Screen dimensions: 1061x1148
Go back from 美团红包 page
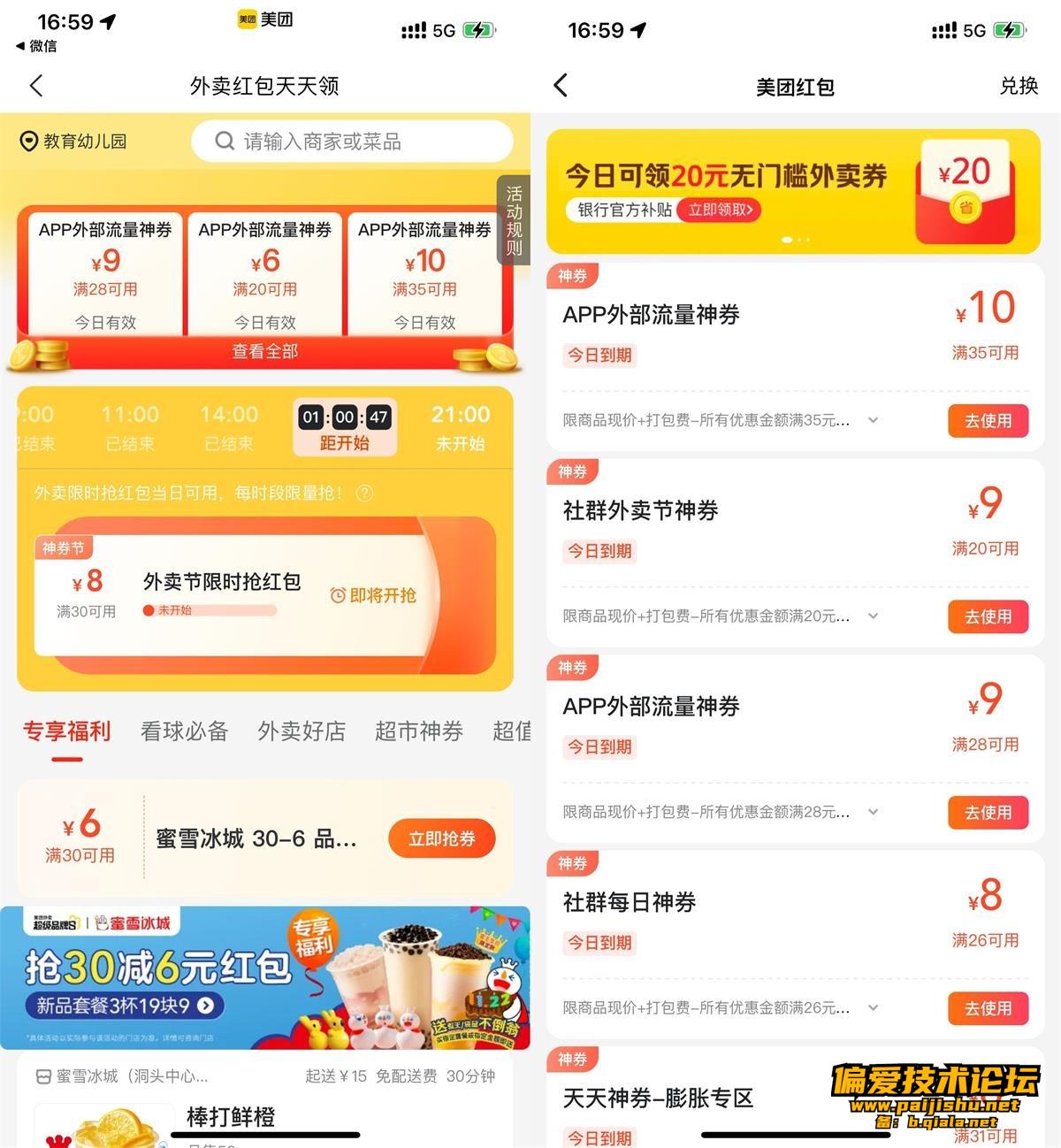tap(561, 86)
